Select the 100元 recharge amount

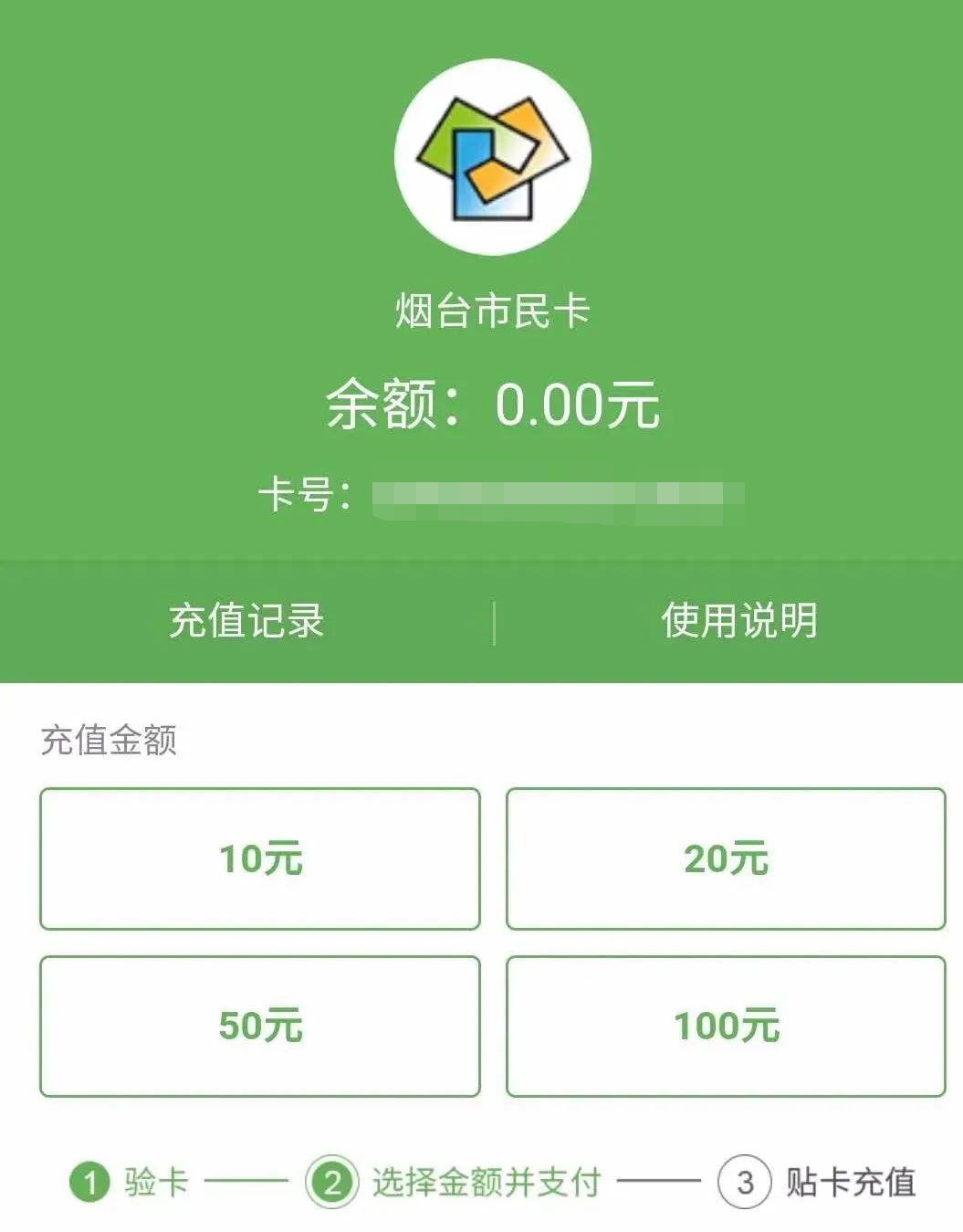[x=726, y=1026]
